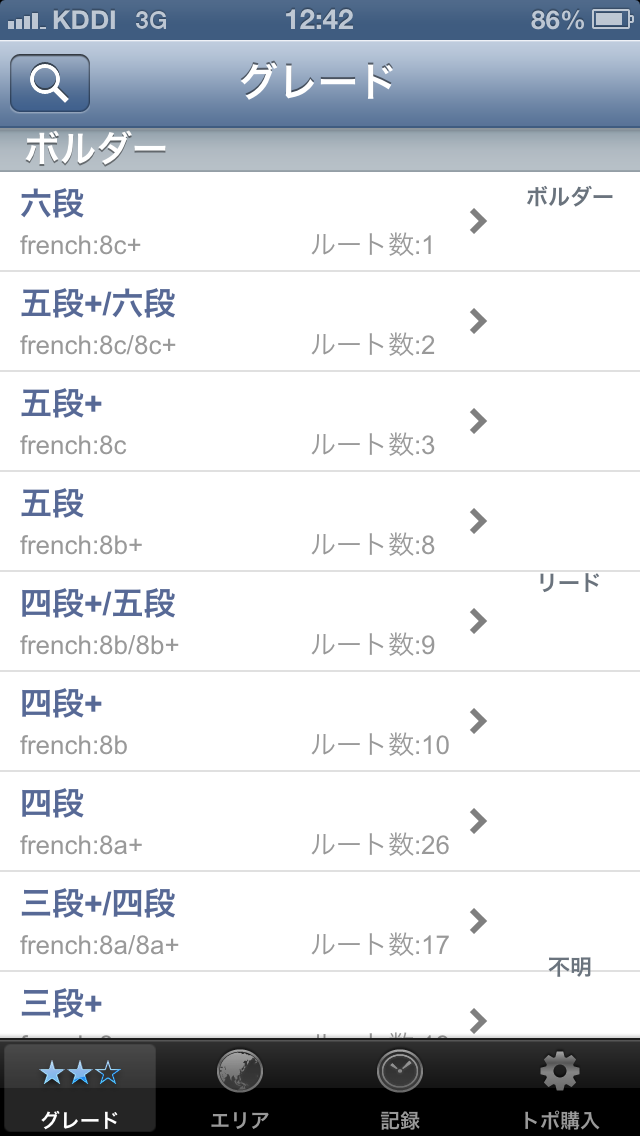Open the 四段+/五段 grade row

250,622
